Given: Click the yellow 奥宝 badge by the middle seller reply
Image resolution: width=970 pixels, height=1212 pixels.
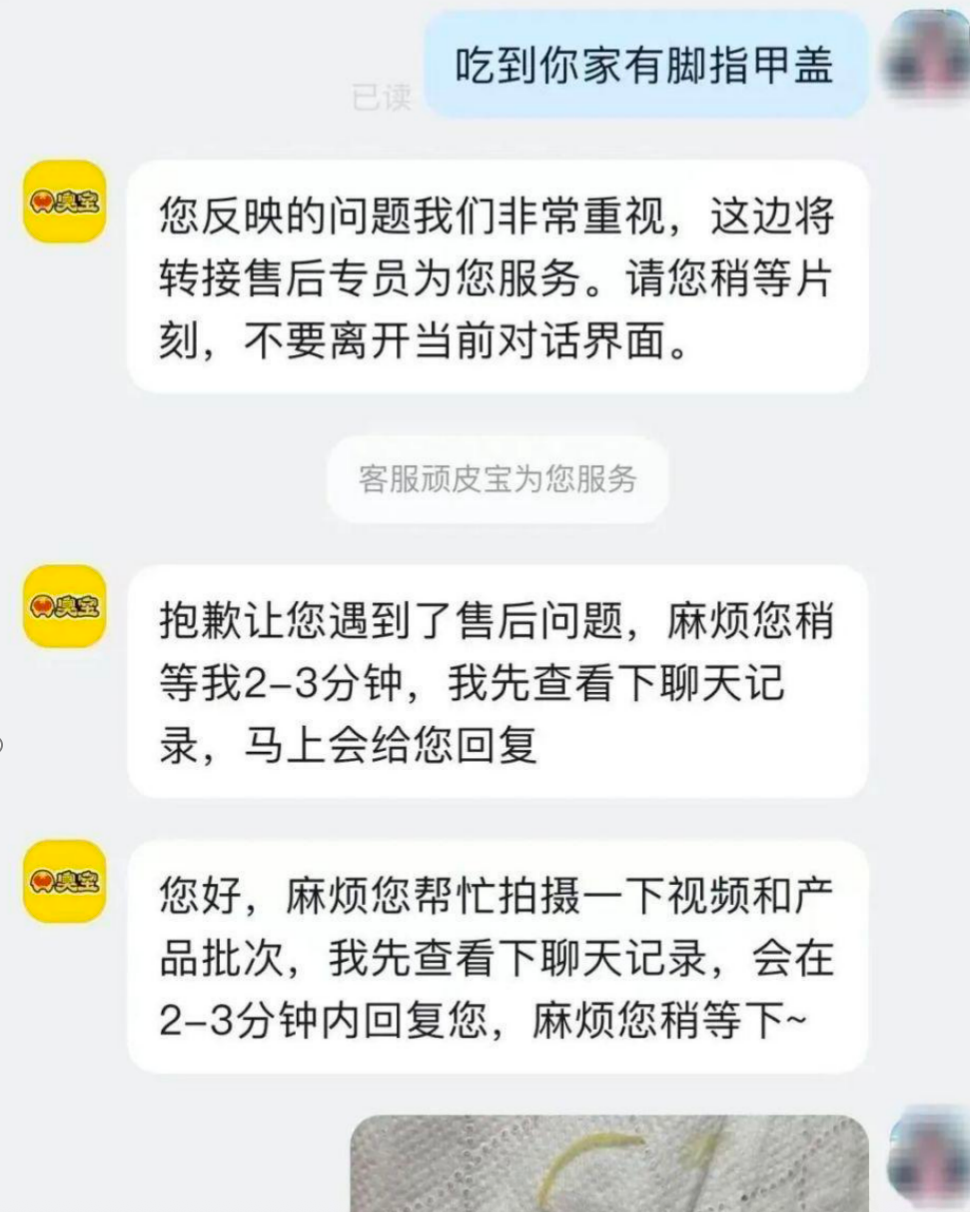Looking at the screenshot, I should [63, 607].
